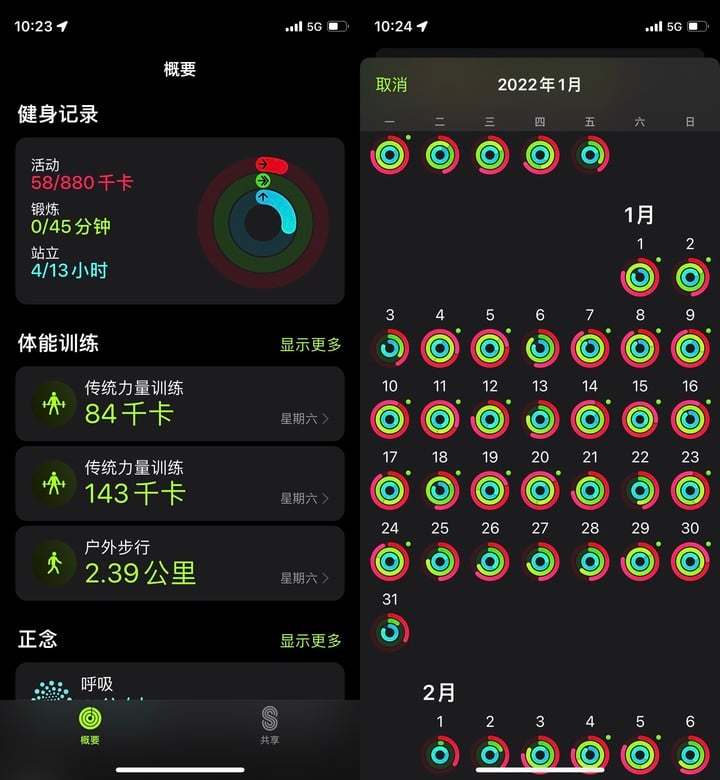The image size is (720, 780).
Task: Open January 24 activity details
Action: pos(390,561)
